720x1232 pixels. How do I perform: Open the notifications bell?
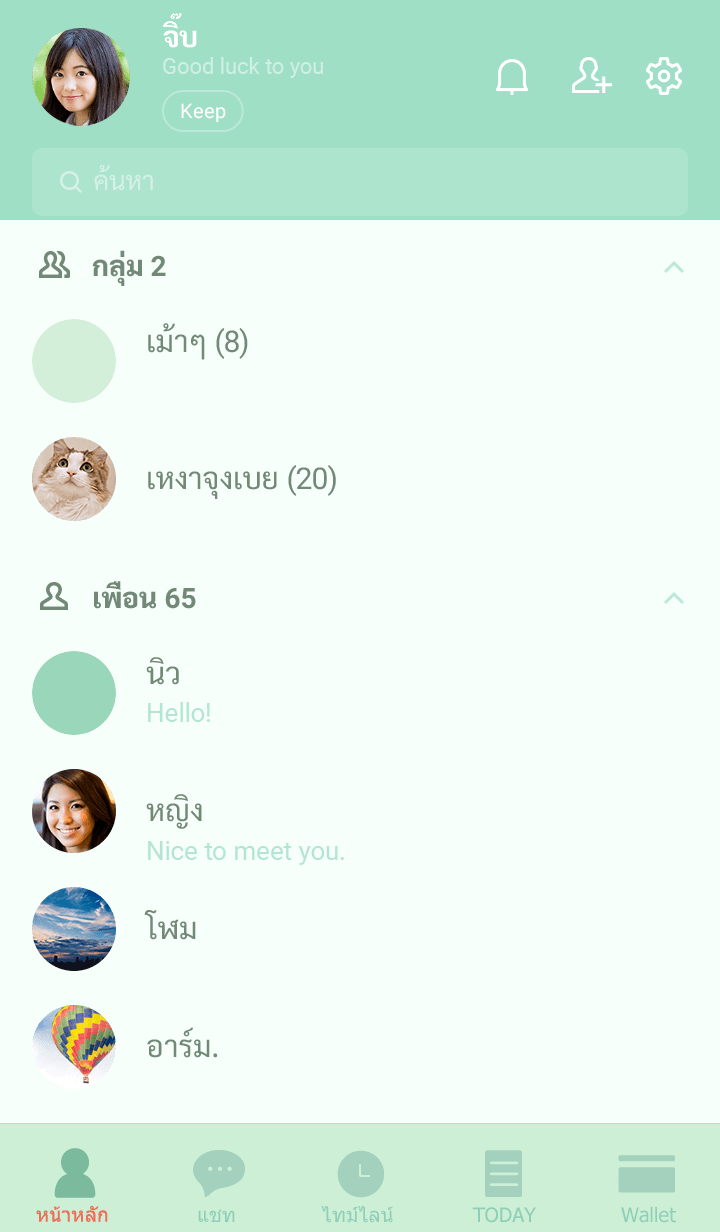(512, 77)
